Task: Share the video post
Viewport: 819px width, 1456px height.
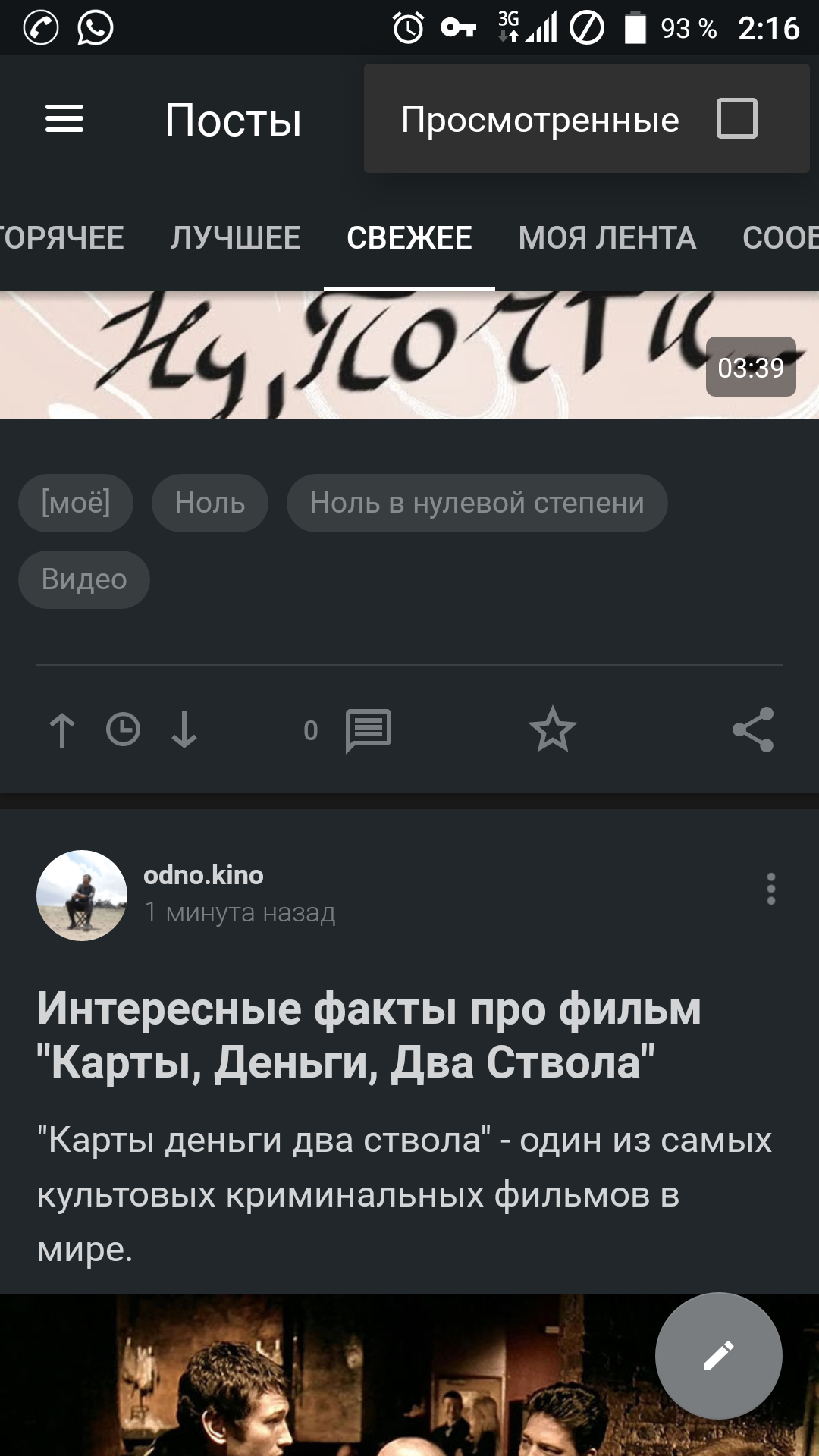Action: [753, 730]
